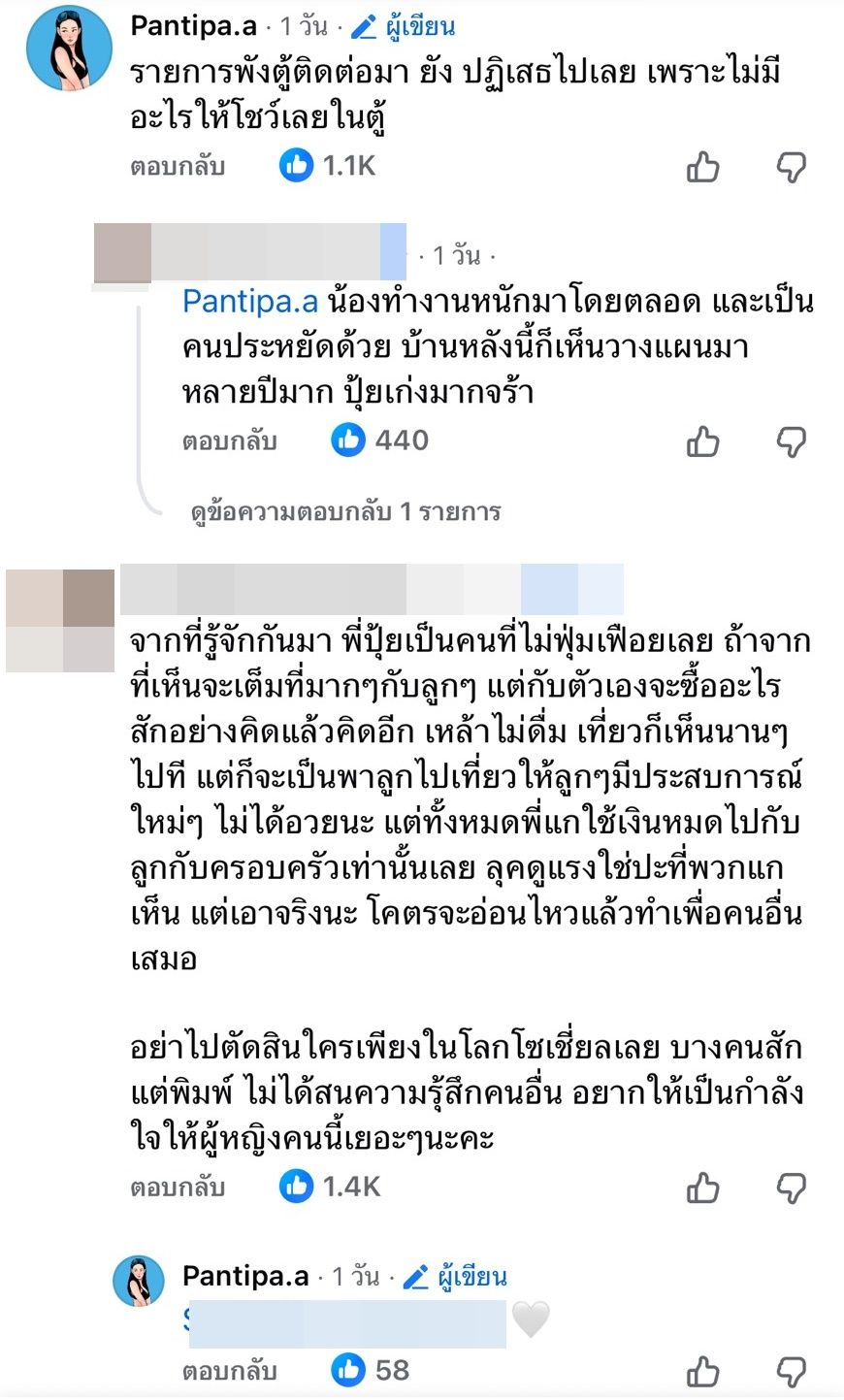Screen dimensions: 844x1400
Task: Reply to the long comment with 1.4K likes
Action: point(178,1187)
